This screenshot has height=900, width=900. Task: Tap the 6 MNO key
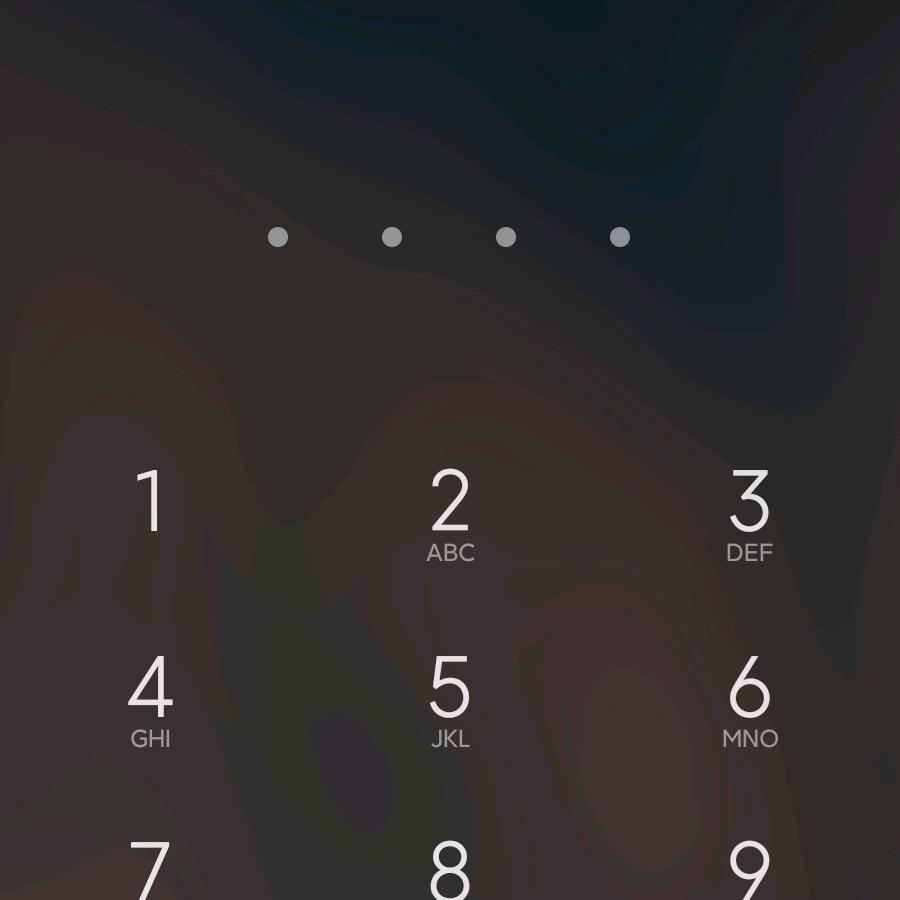tap(749, 699)
